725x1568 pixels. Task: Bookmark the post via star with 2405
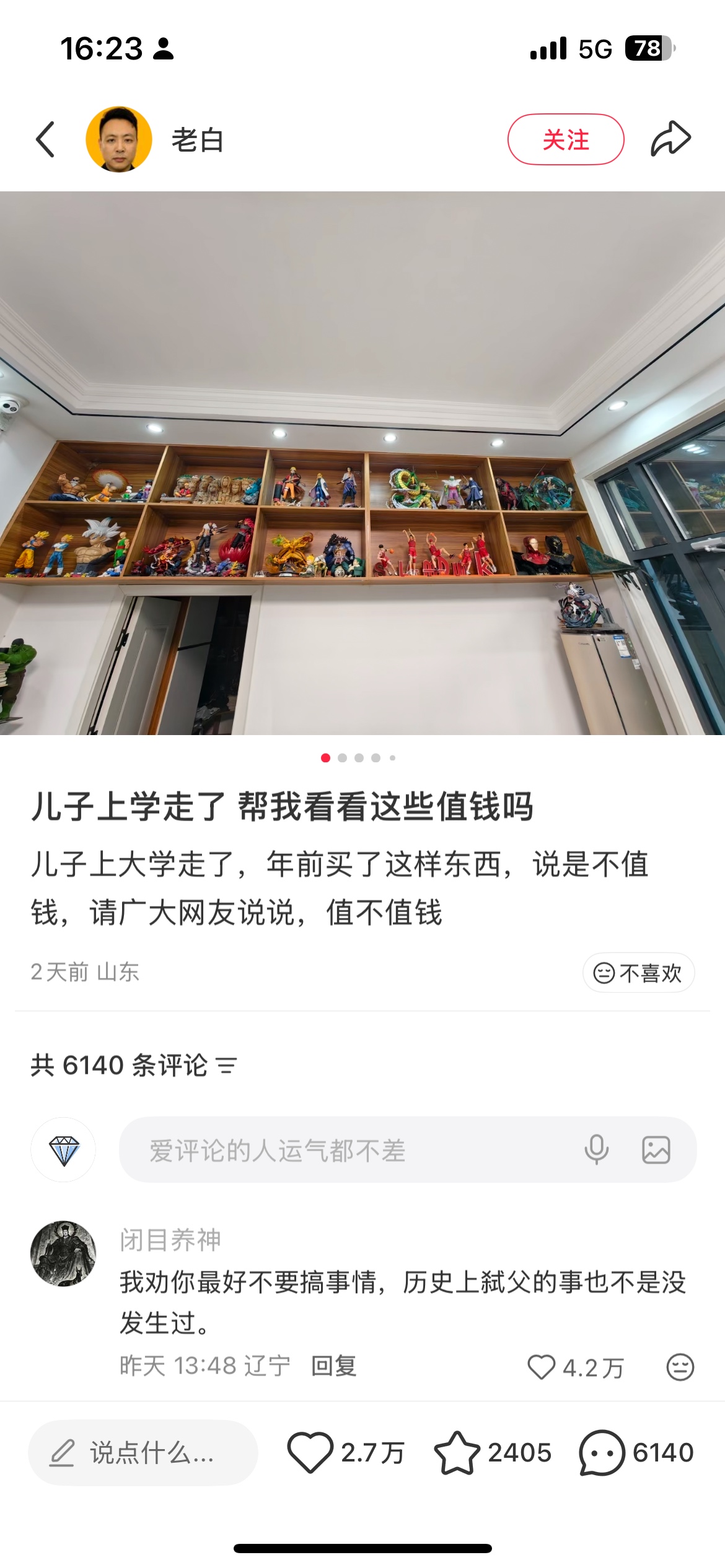[457, 1452]
